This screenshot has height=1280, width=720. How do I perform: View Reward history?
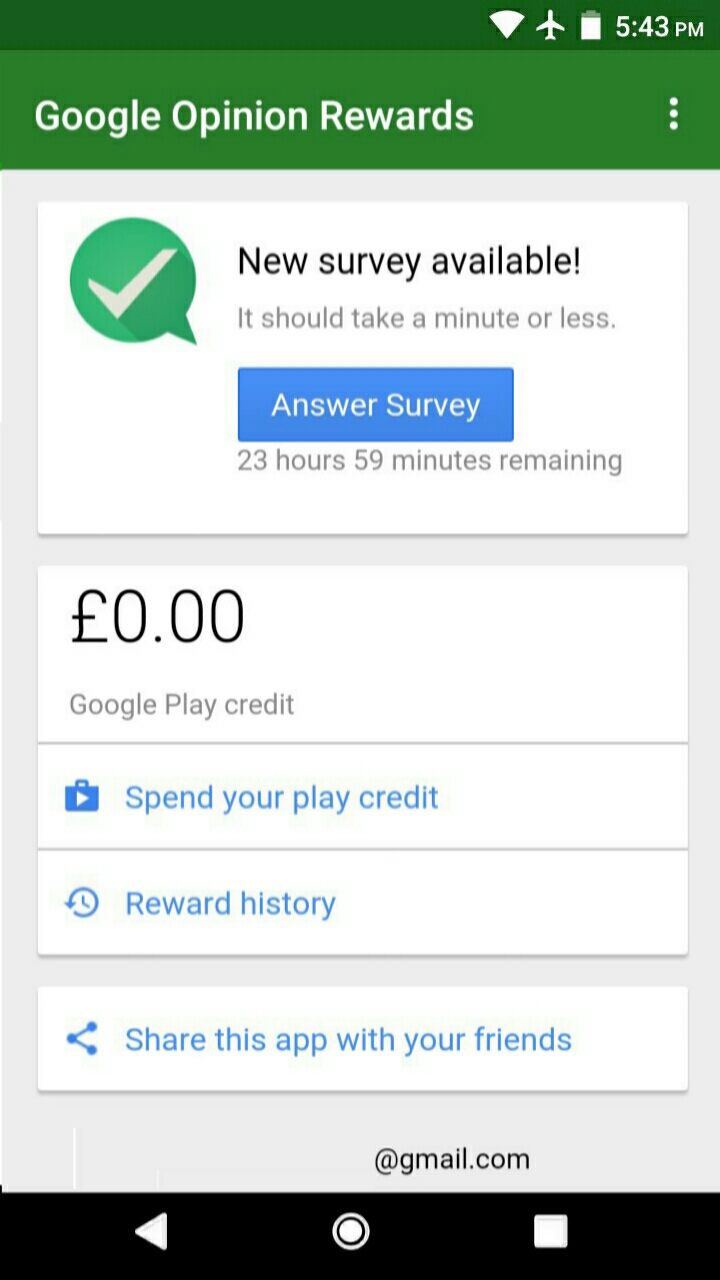pos(230,903)
